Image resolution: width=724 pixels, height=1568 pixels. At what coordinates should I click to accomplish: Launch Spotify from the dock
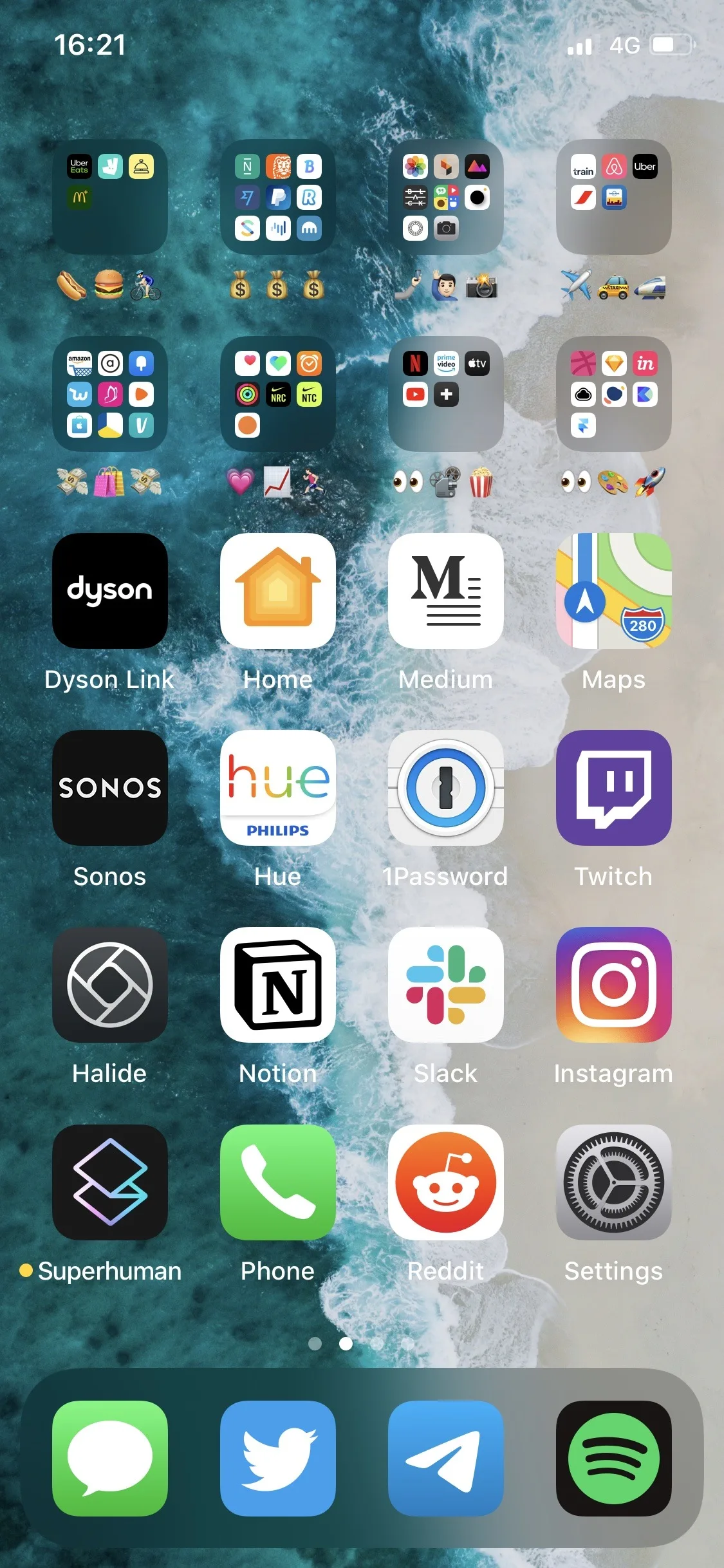614,1458
